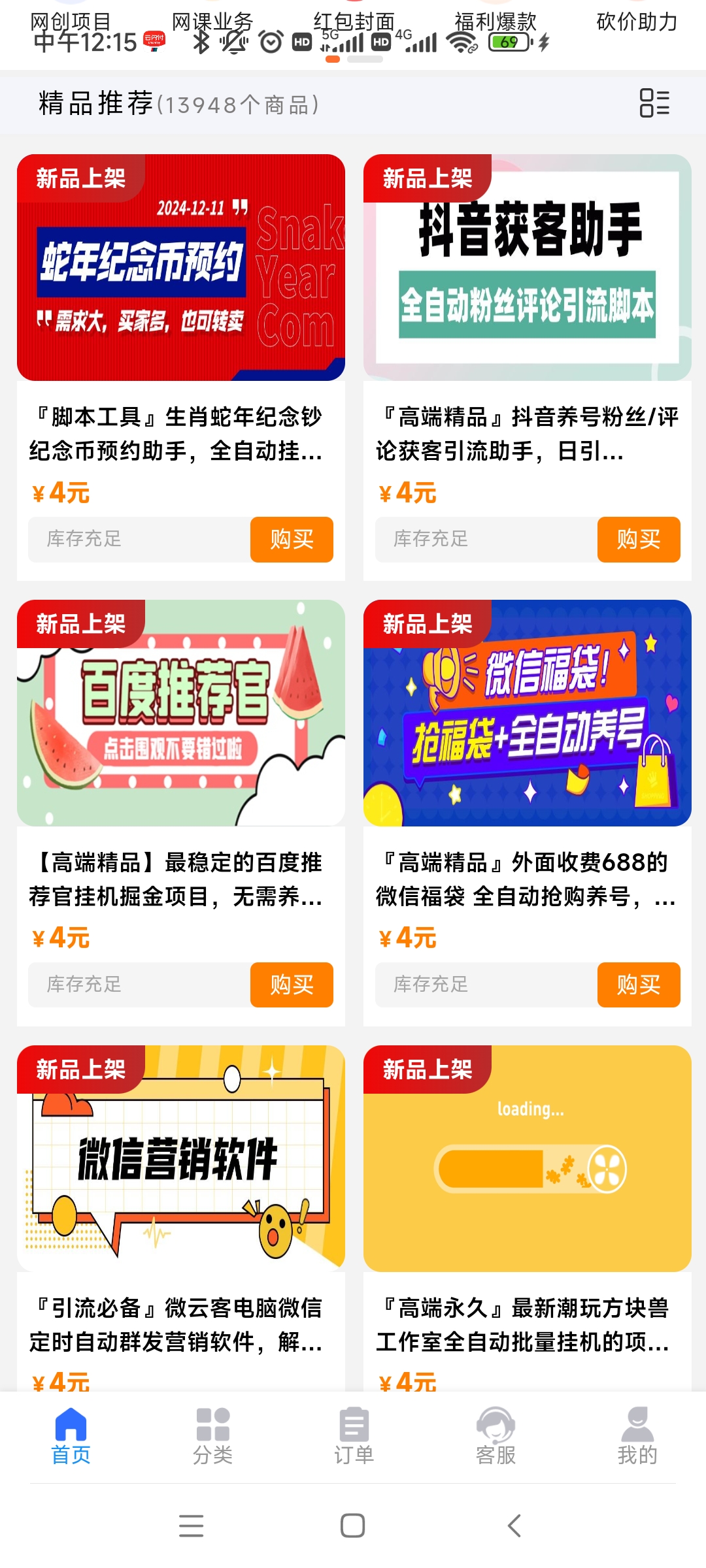Open the 砍价助力 category
706x1568 pixels.
(x=637, y=22)
